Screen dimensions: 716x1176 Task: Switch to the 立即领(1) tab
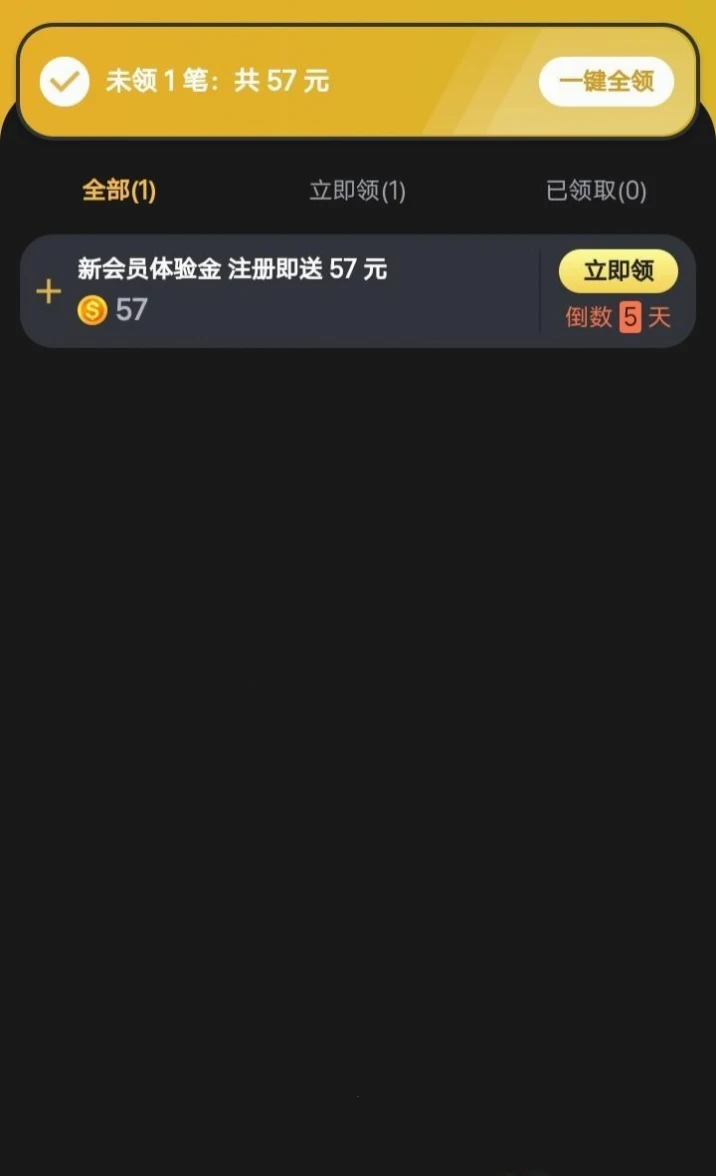[x=357, y=191]
